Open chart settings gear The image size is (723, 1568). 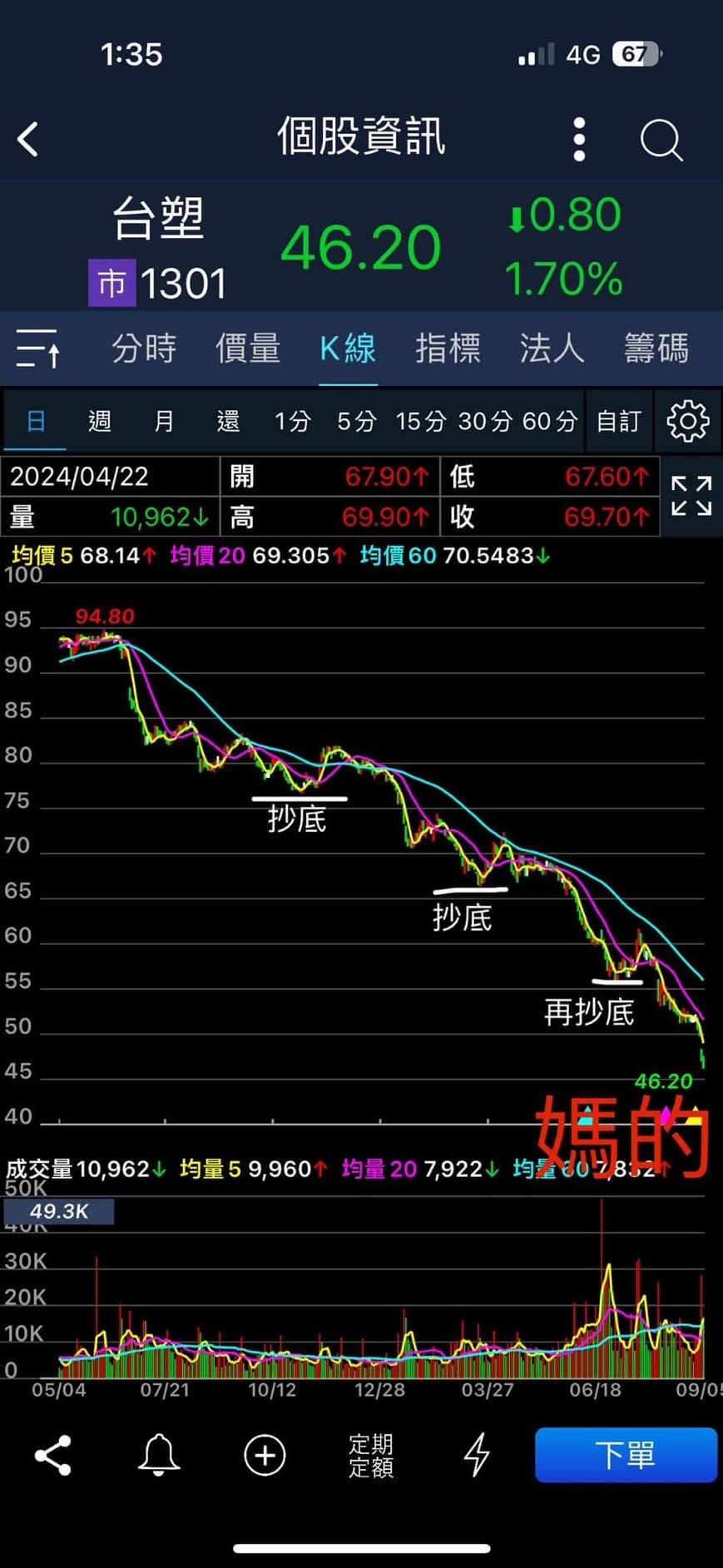pos(688,422)
